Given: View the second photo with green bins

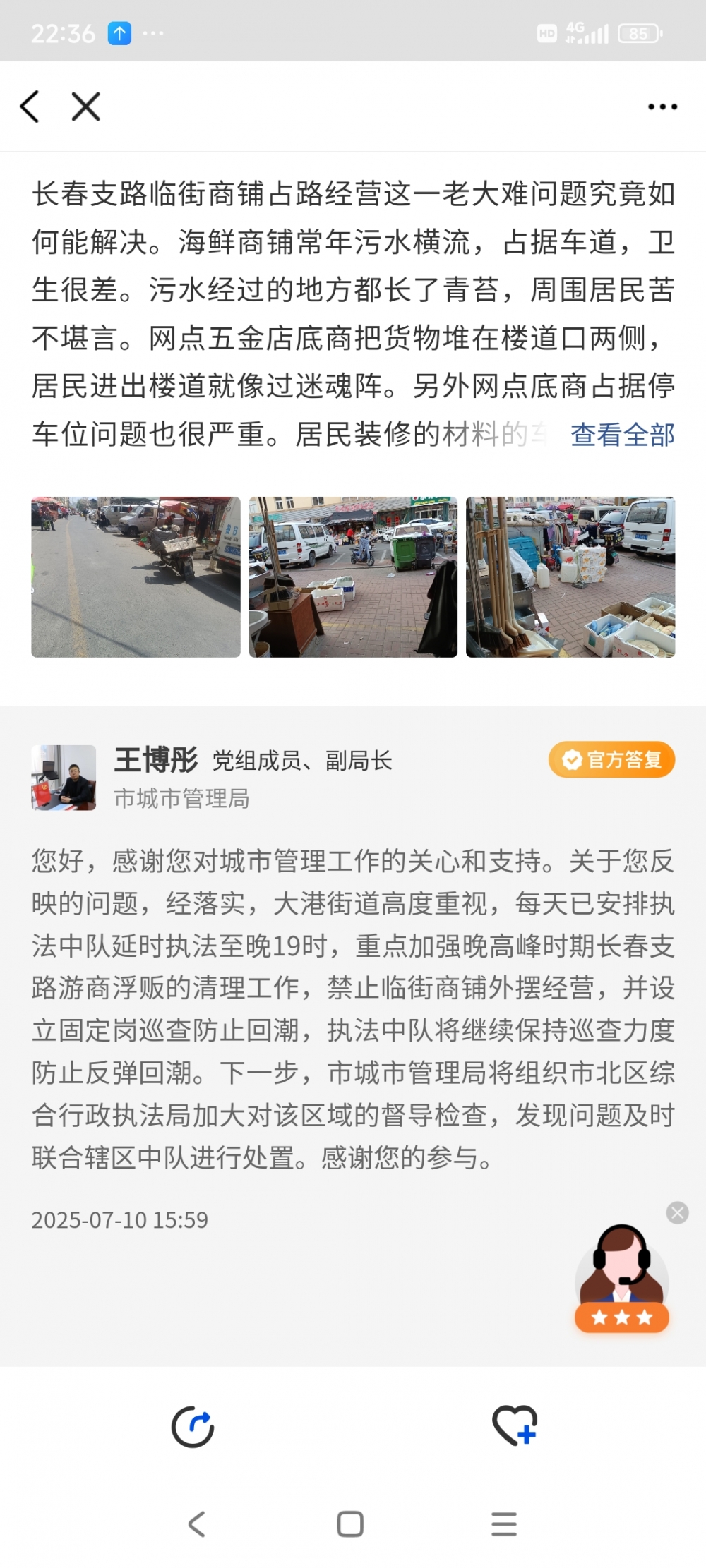Looking at the screenshot, I should (x=353, y=577).
